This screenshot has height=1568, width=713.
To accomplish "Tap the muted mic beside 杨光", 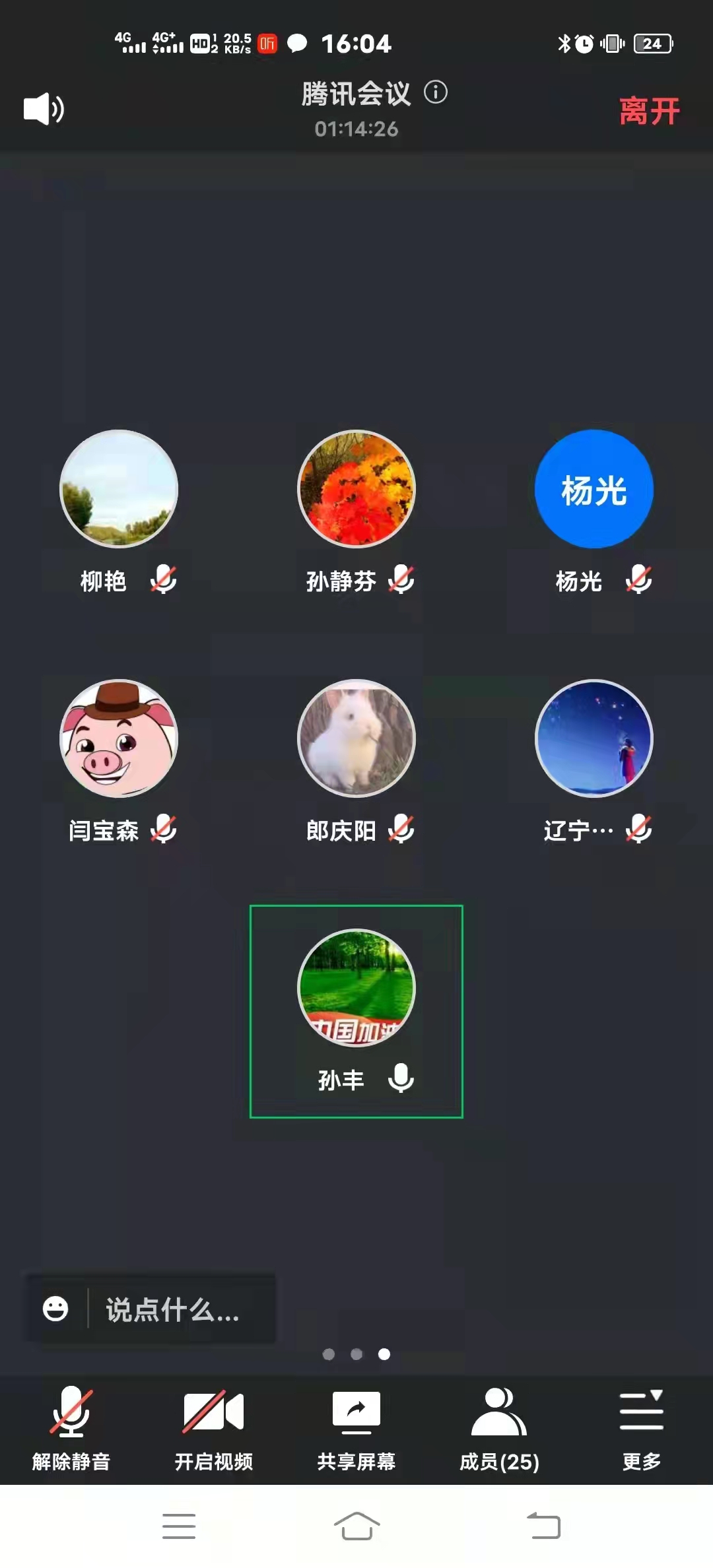I will 638,579.
